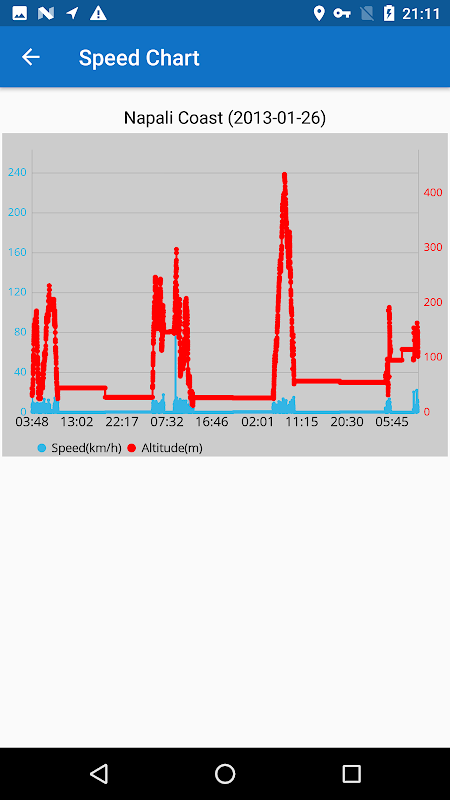Go back using the app bar arrow
This screenshot has height=800, width=450.
point(31,57)
